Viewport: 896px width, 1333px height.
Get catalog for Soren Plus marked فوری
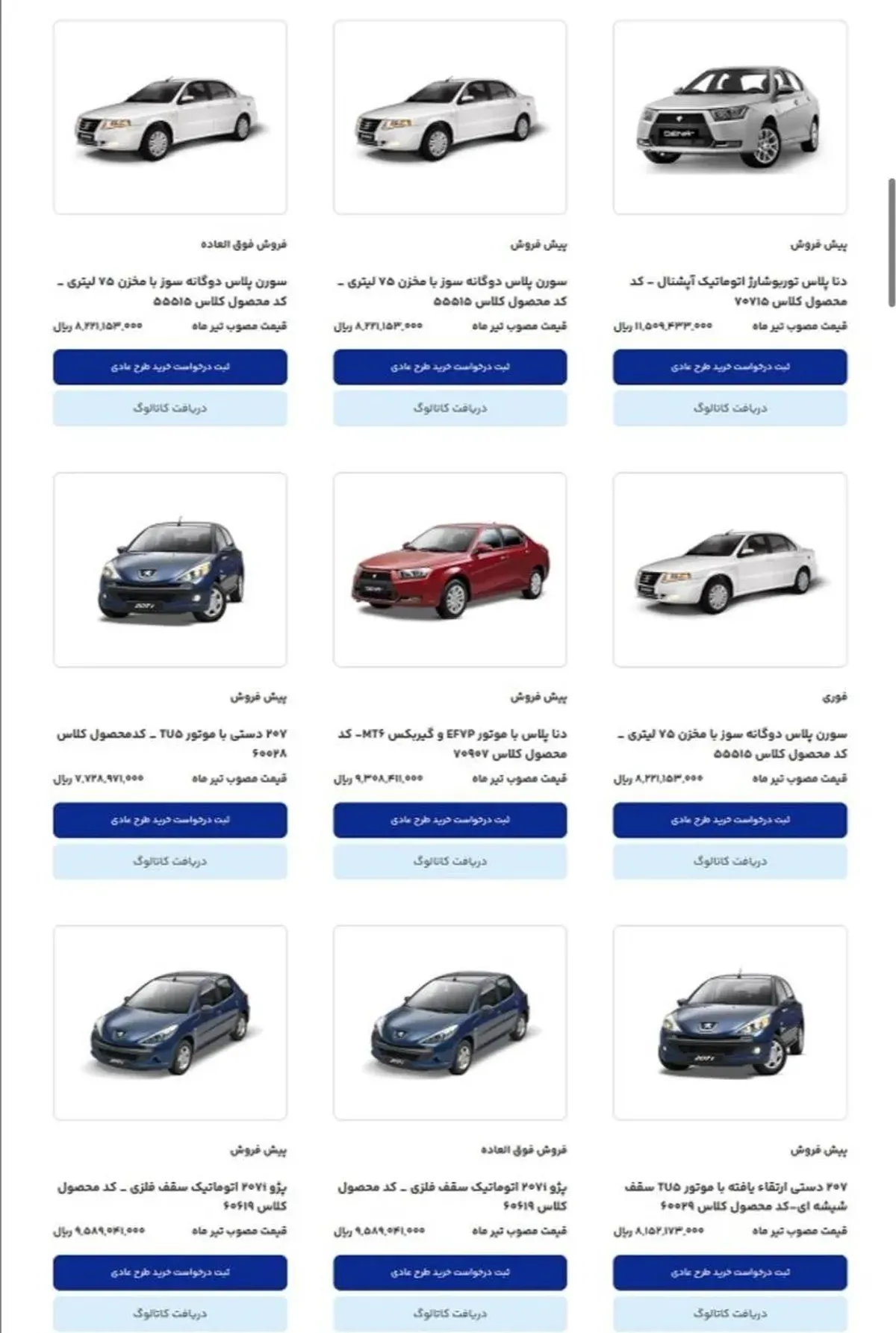(729, 861)
